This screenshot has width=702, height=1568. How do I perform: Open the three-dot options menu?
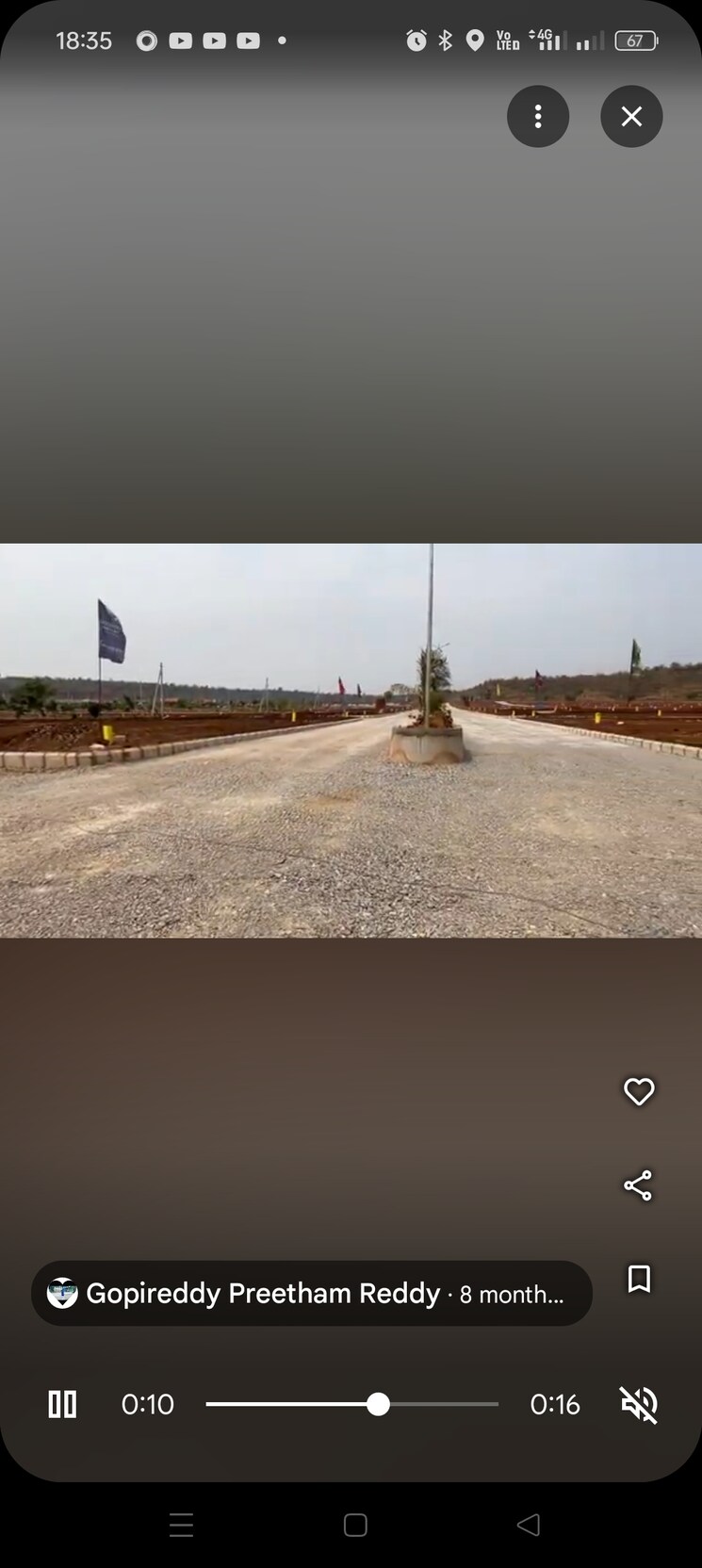pos(538,116)
